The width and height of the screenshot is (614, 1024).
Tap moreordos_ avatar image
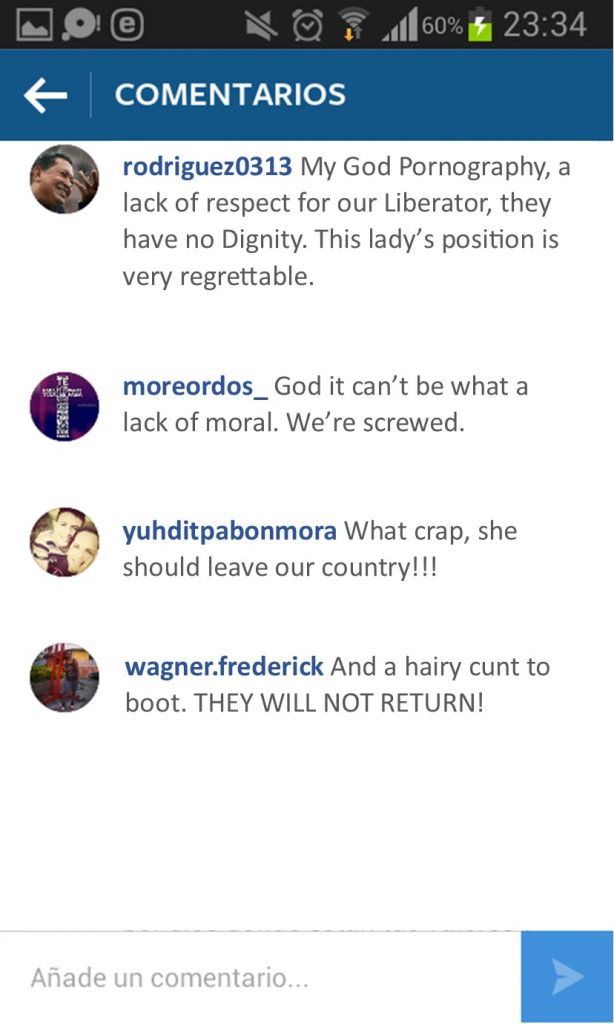pyautogui.click(x=64, y=406)
